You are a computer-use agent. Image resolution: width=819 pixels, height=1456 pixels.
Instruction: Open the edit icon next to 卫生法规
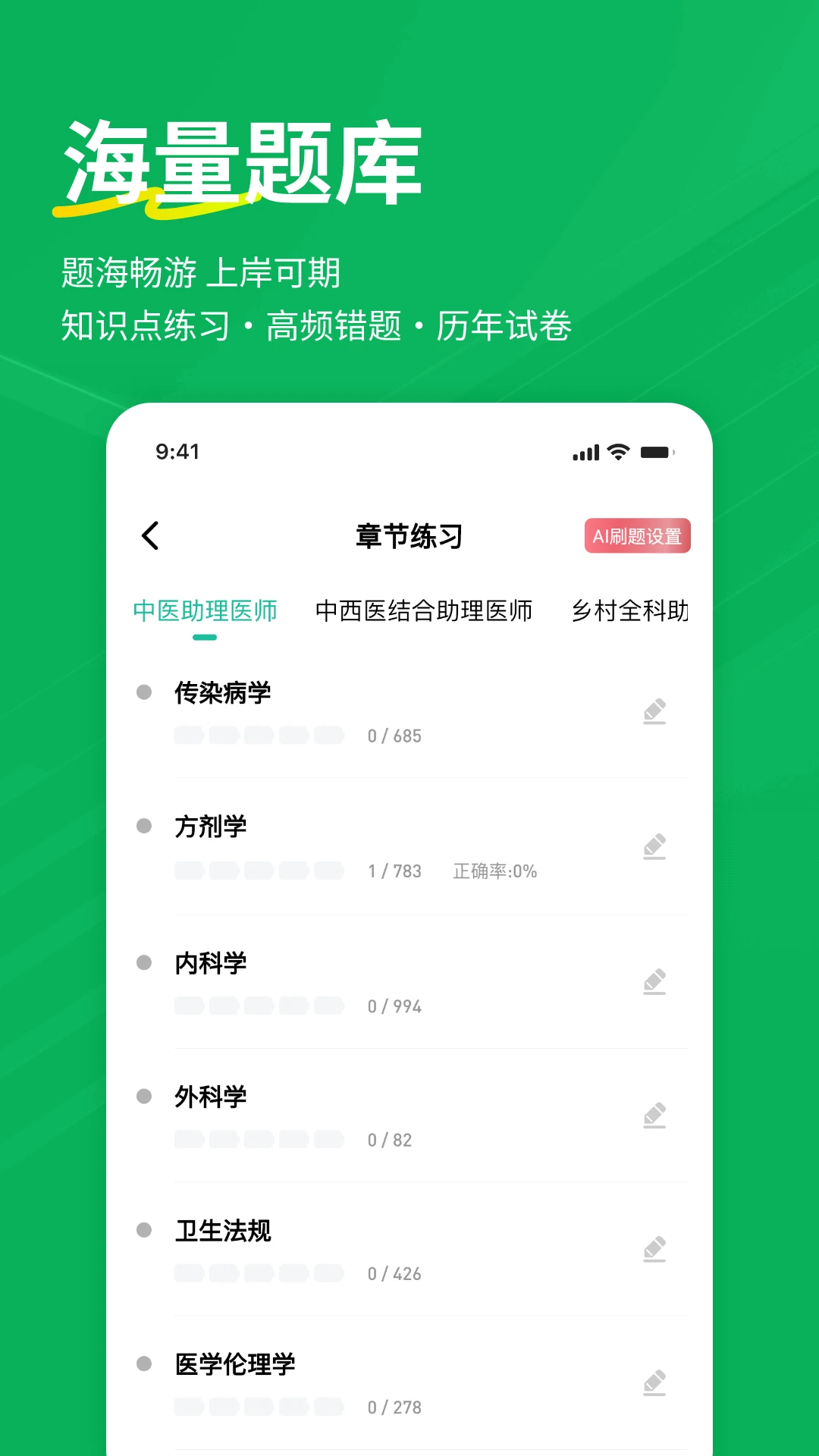654,1250
